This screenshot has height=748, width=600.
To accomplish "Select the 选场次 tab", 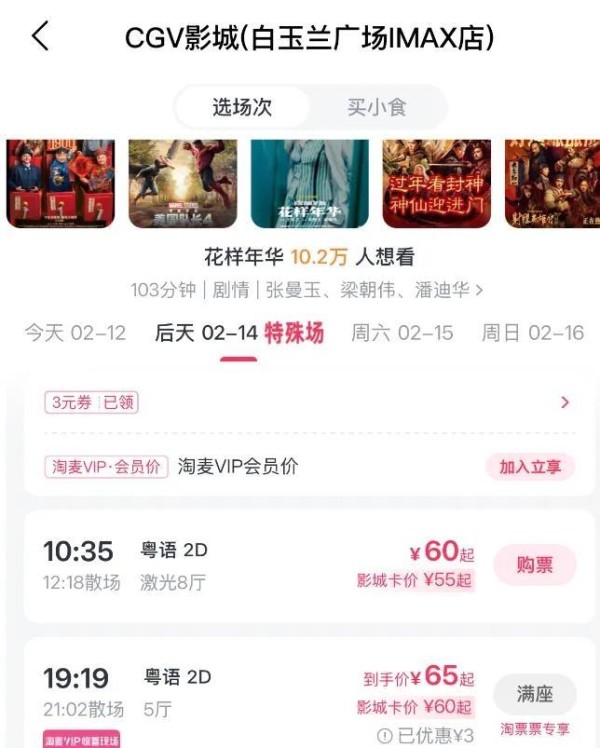I will (241, 107).
